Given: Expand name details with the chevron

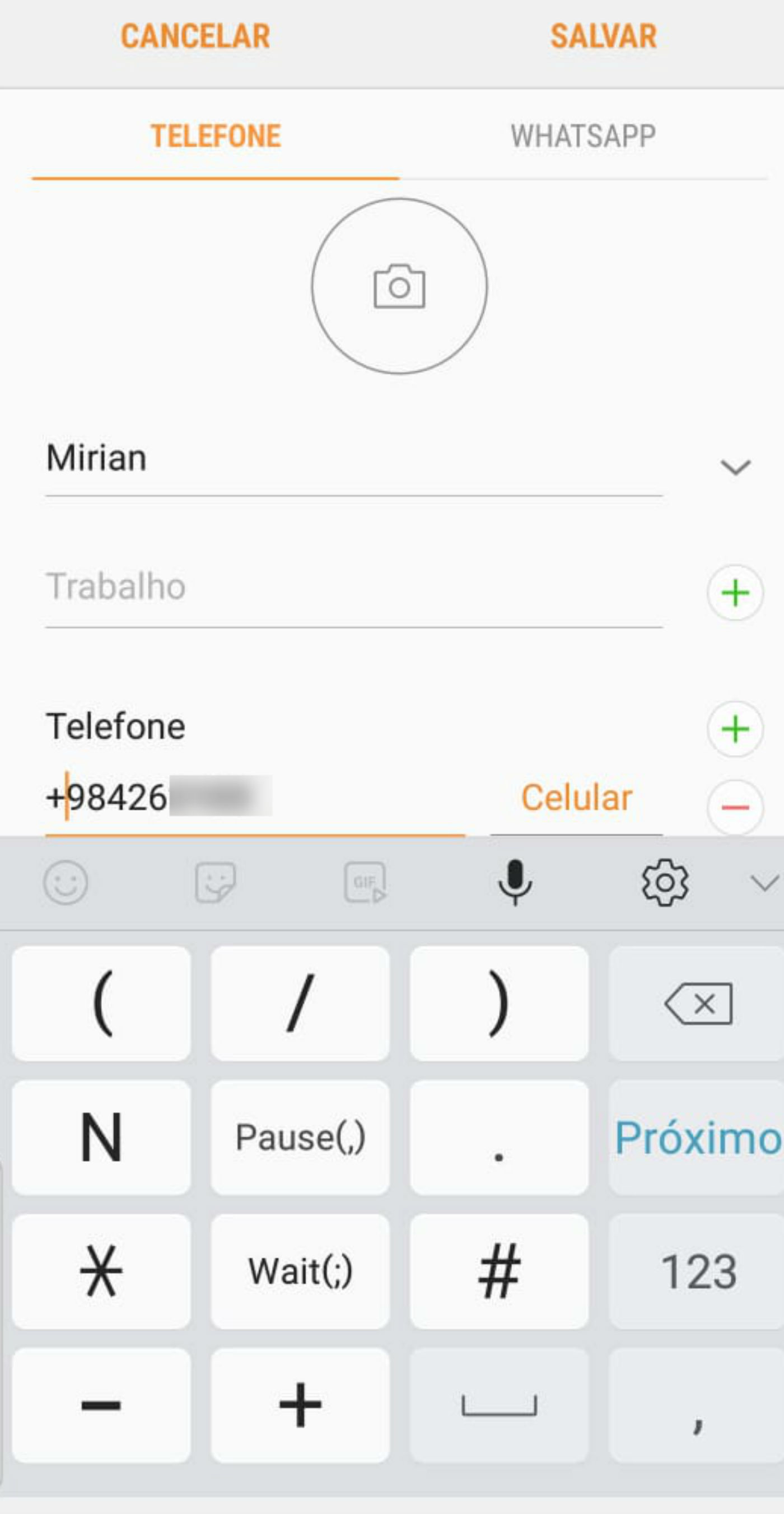Looking at the screenshot, I should pos(735,467).
